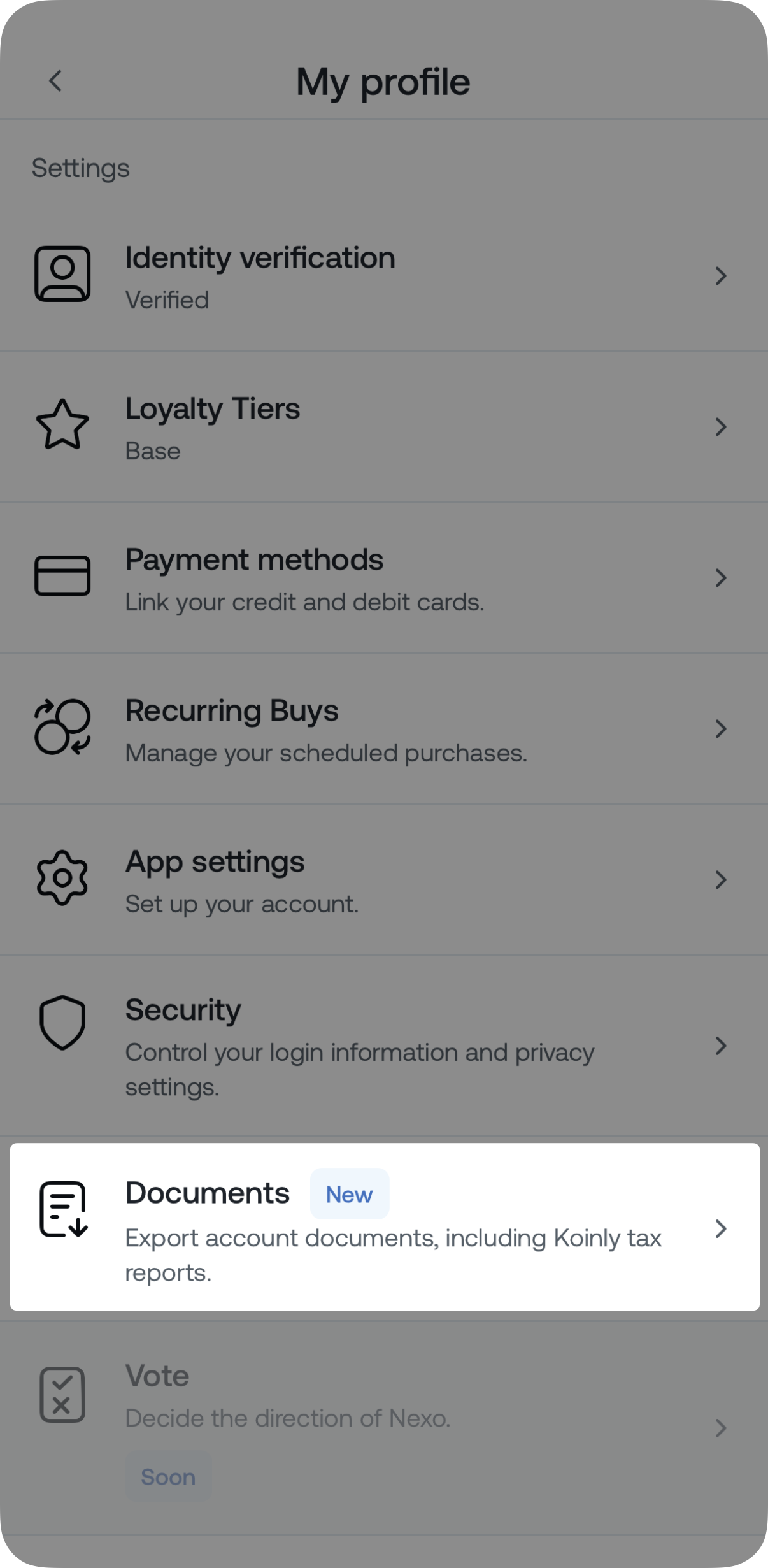
Task: Tap the Recurring Buys cycle icon
Action: pyautogui.click(x=62, y=726)
